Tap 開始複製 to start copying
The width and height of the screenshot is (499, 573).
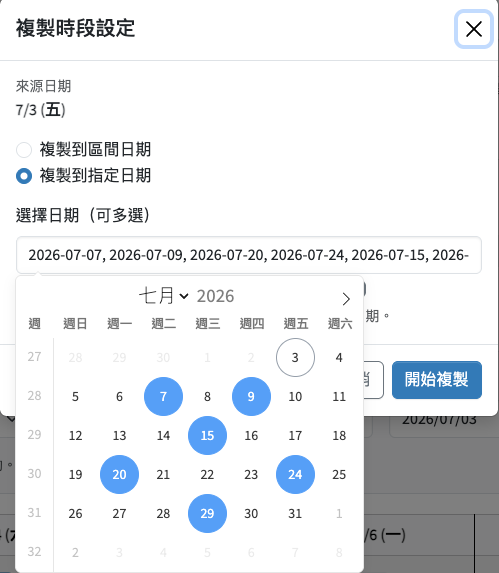437,380
